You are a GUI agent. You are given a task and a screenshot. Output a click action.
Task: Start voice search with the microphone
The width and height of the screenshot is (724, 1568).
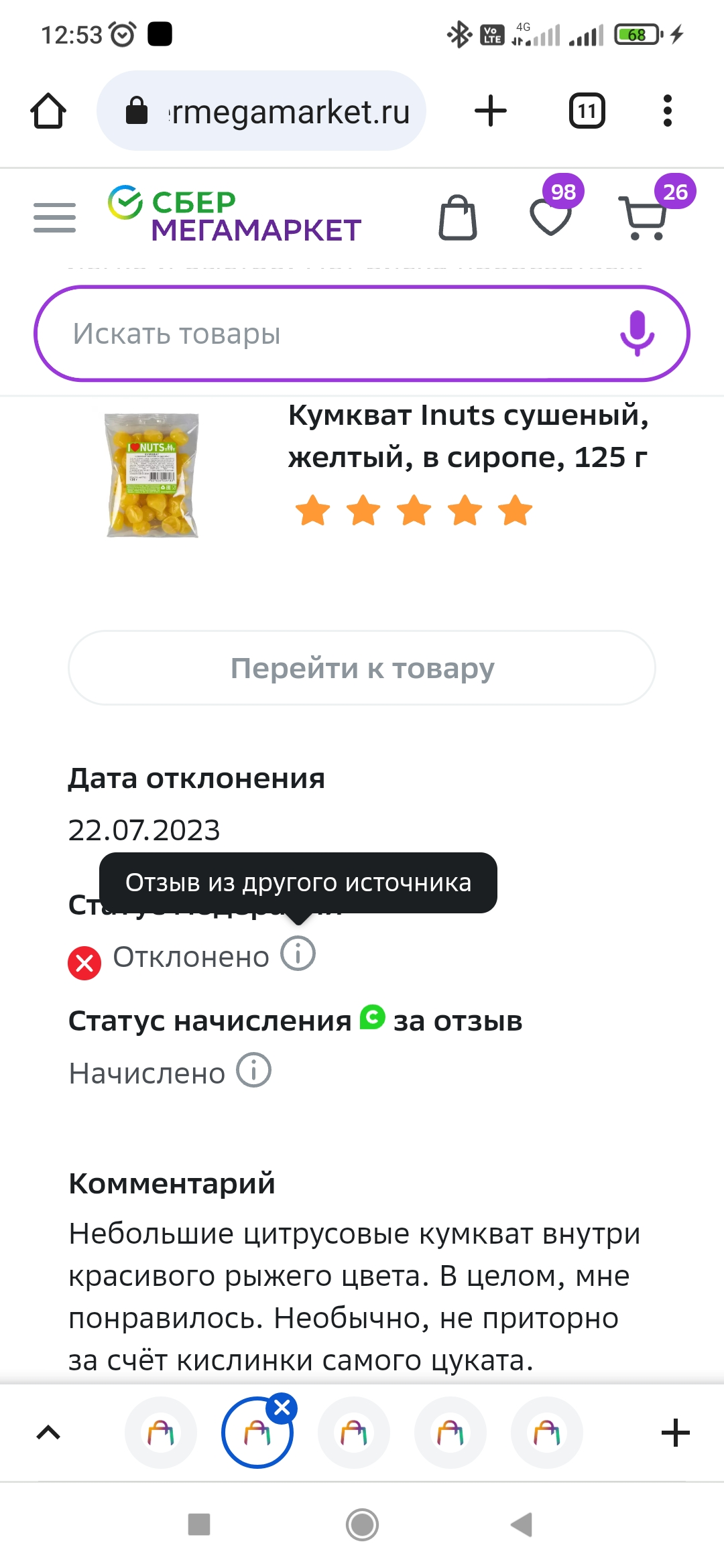637,333
